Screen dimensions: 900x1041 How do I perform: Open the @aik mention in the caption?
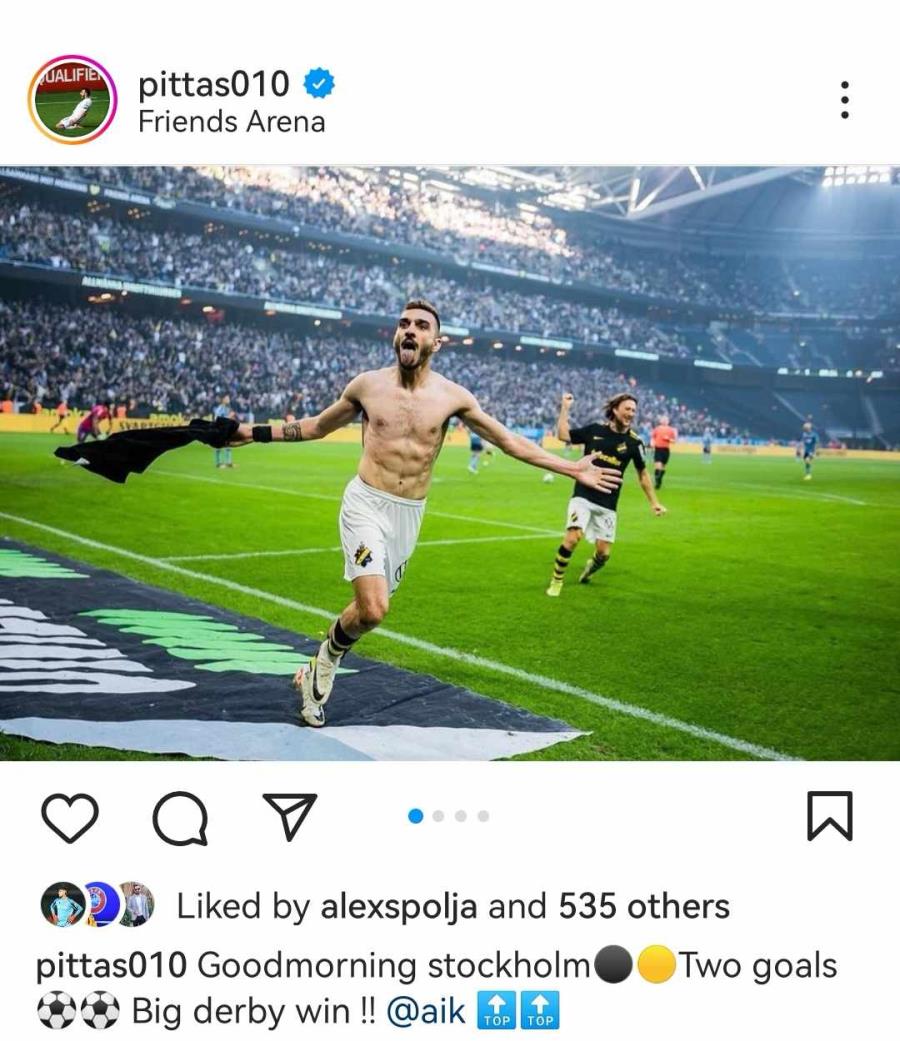tap(425, 1011)
